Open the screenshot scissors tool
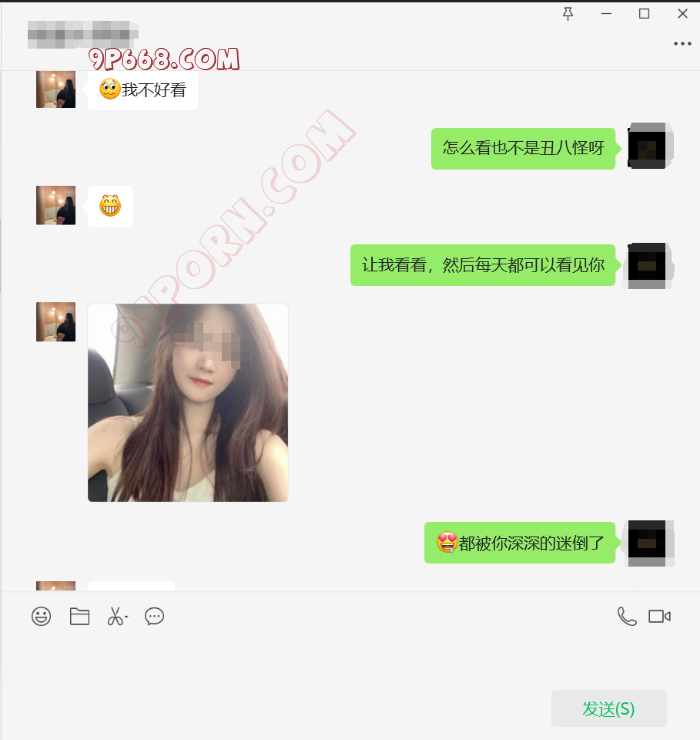700x740 pixels. 117,616
